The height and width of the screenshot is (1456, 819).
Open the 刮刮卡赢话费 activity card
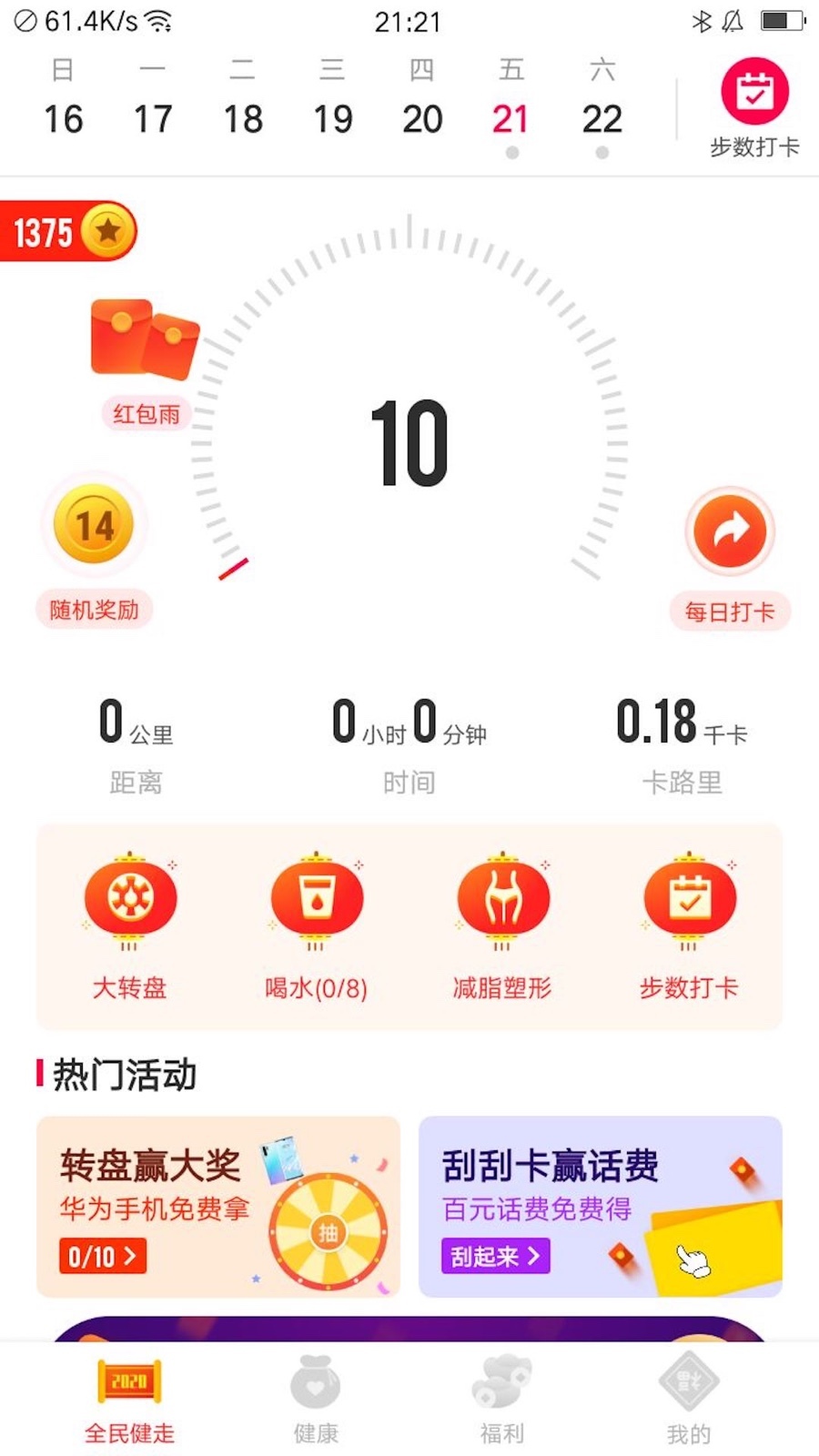pyautogui.click(x=600, y=1206)
